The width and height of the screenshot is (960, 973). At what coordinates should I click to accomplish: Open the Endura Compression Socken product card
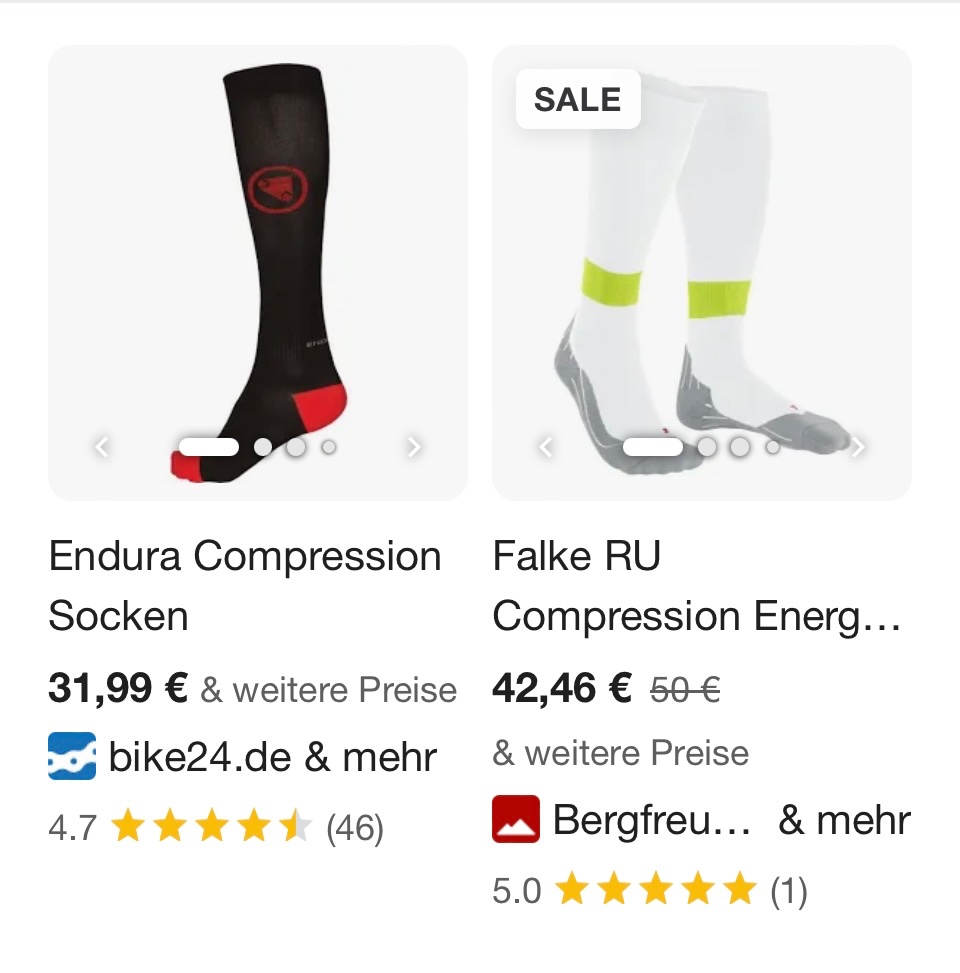(245, 585)
